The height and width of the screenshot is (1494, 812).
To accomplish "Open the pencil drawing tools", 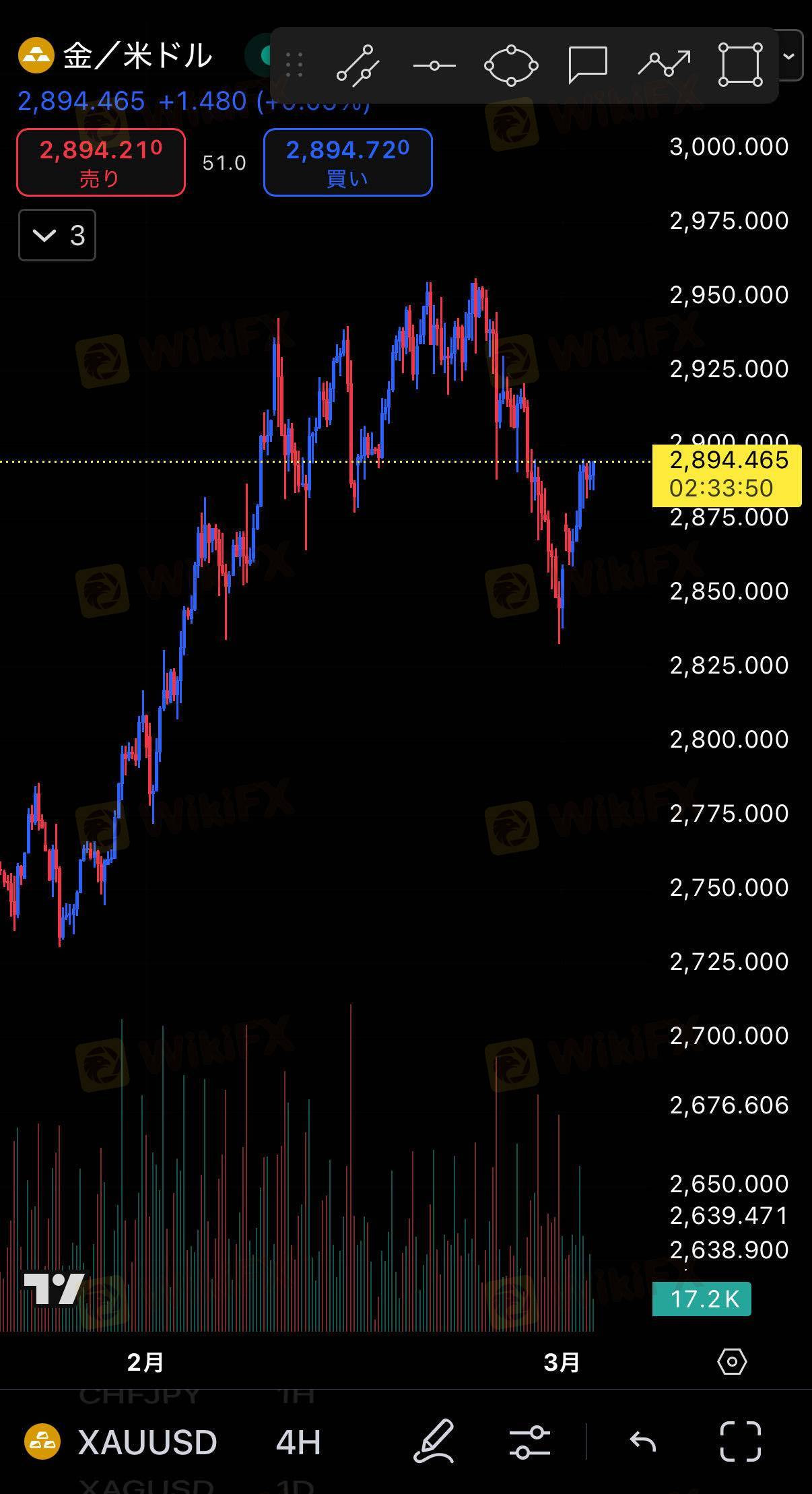I will (434, 1441).
